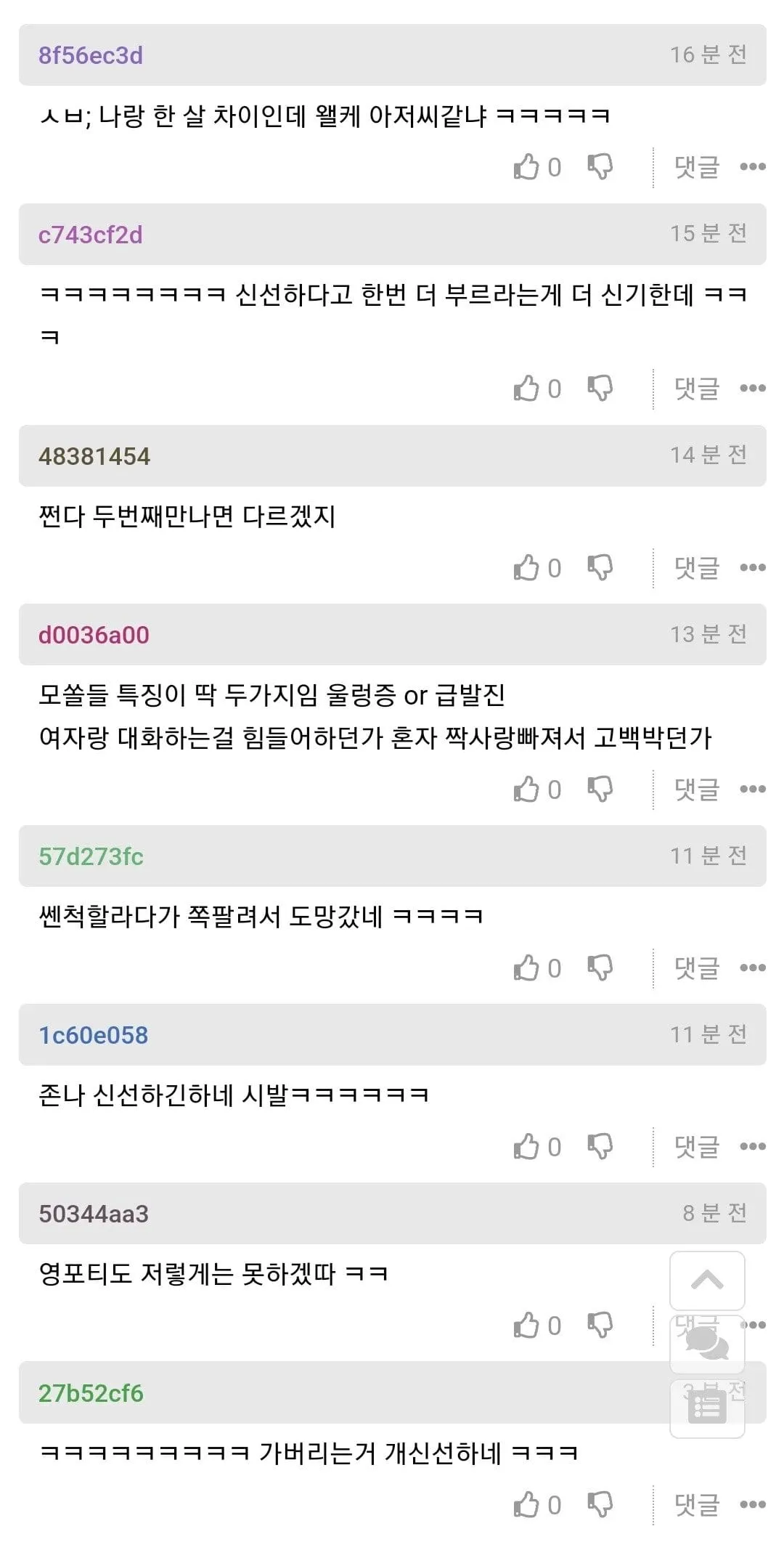Screen dimensions: 784x1550
Task: Open the floating comments bubble button
Action: pyautogui.click(x=707, y=1344)
